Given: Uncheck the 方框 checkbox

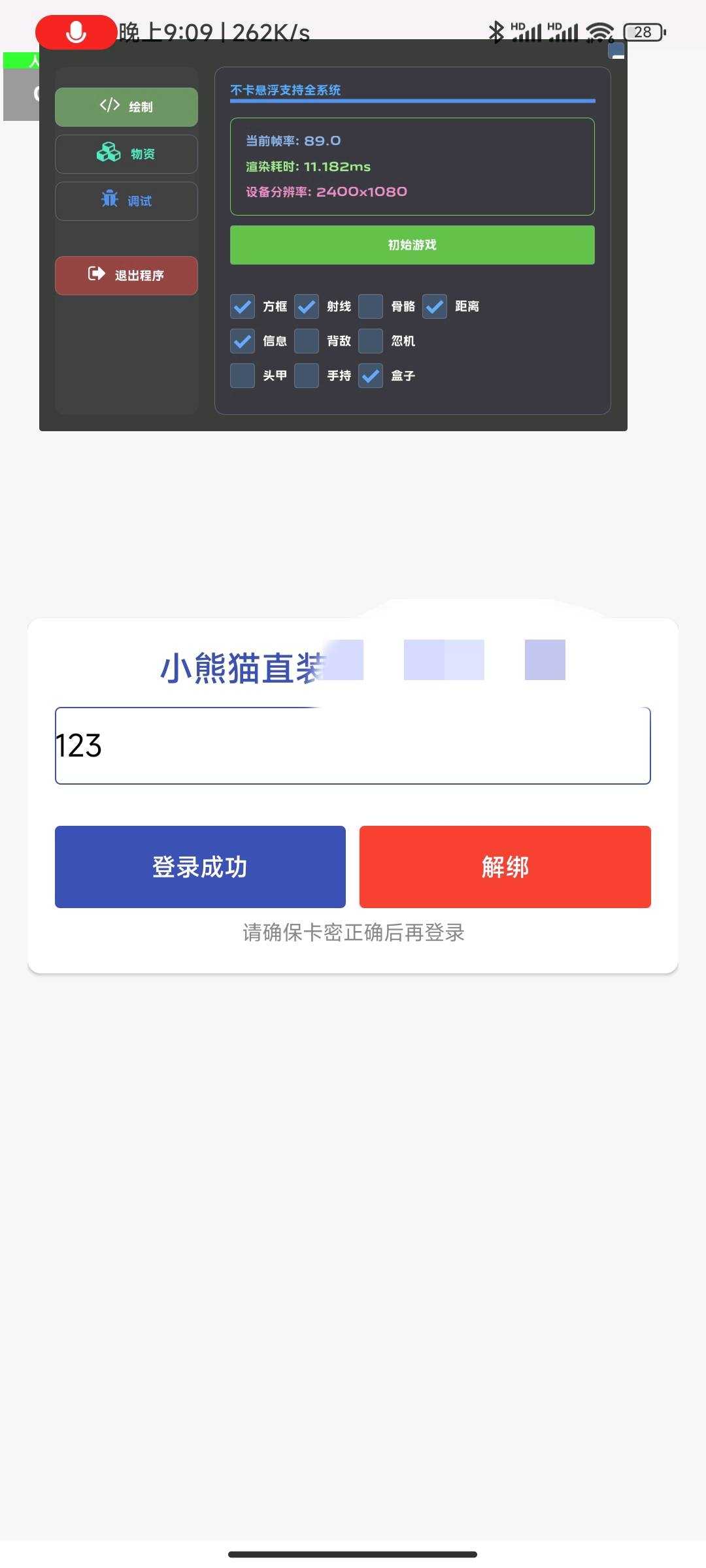Looking at the screenshot, I should [x=243, y=306].
